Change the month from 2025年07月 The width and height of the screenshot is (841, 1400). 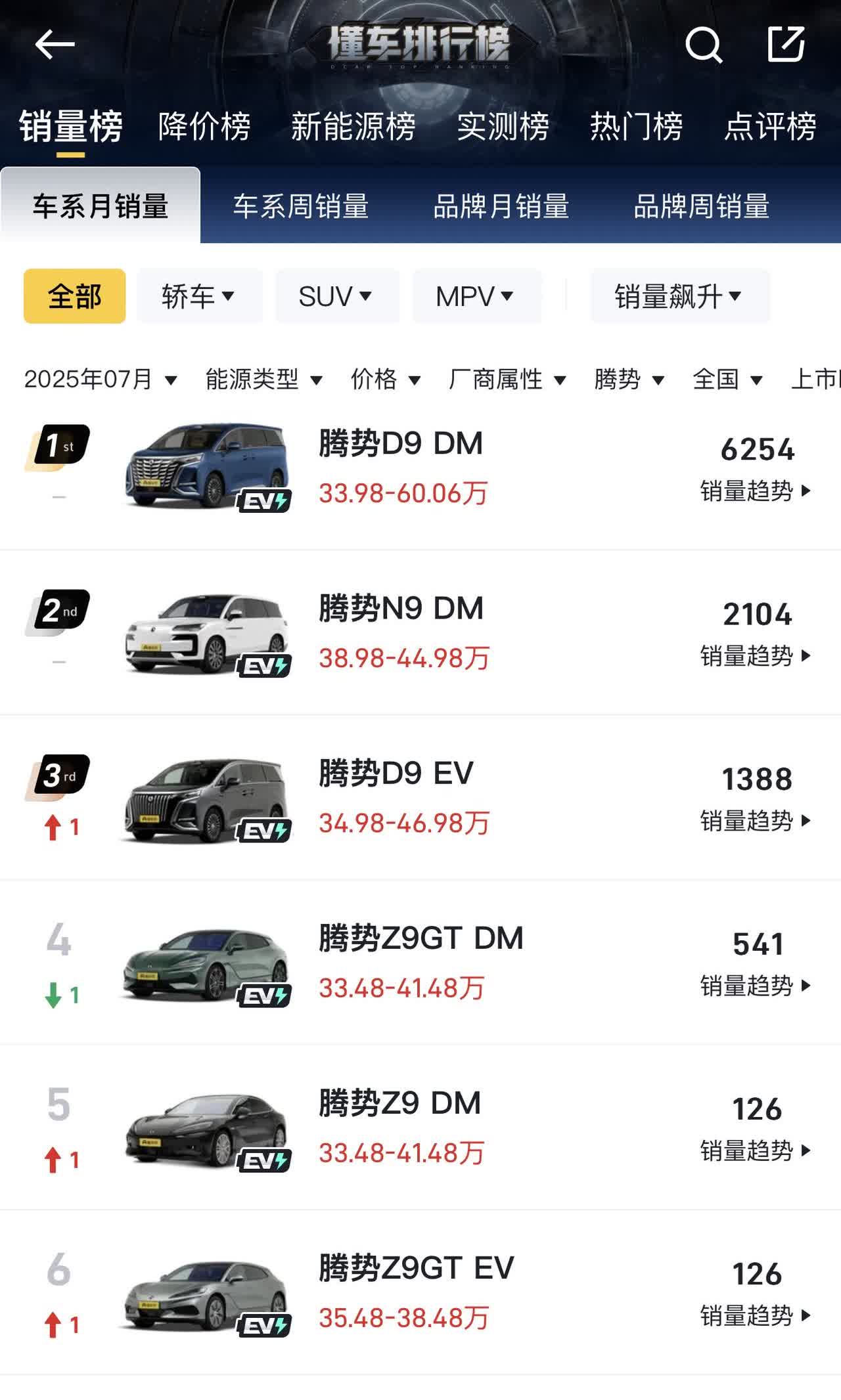(x=101, y=380)
